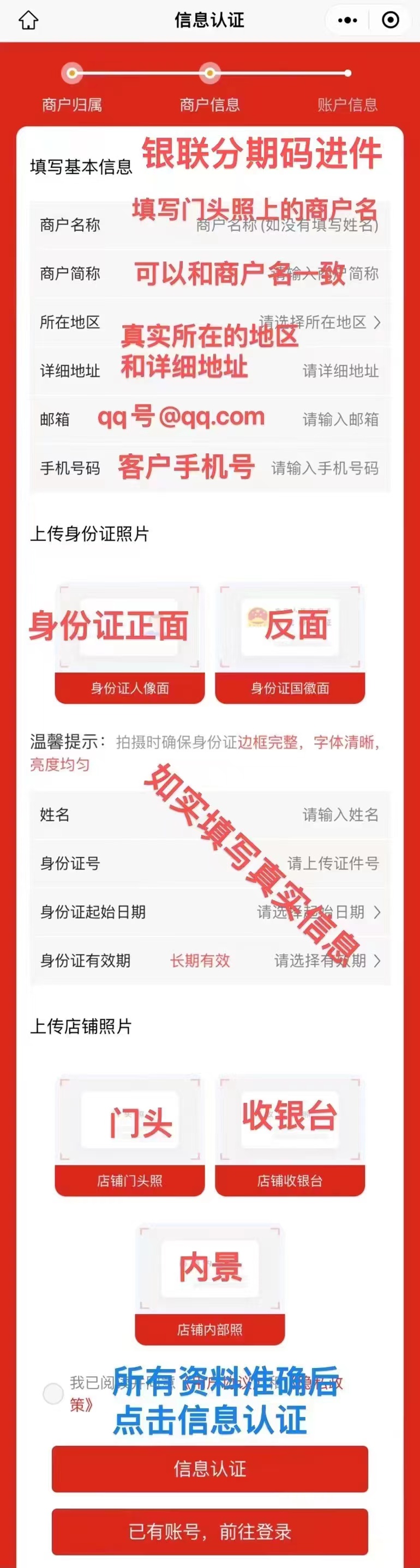
Task: Choose the 身份证起始日期 start date
Action: click(317, 912)
